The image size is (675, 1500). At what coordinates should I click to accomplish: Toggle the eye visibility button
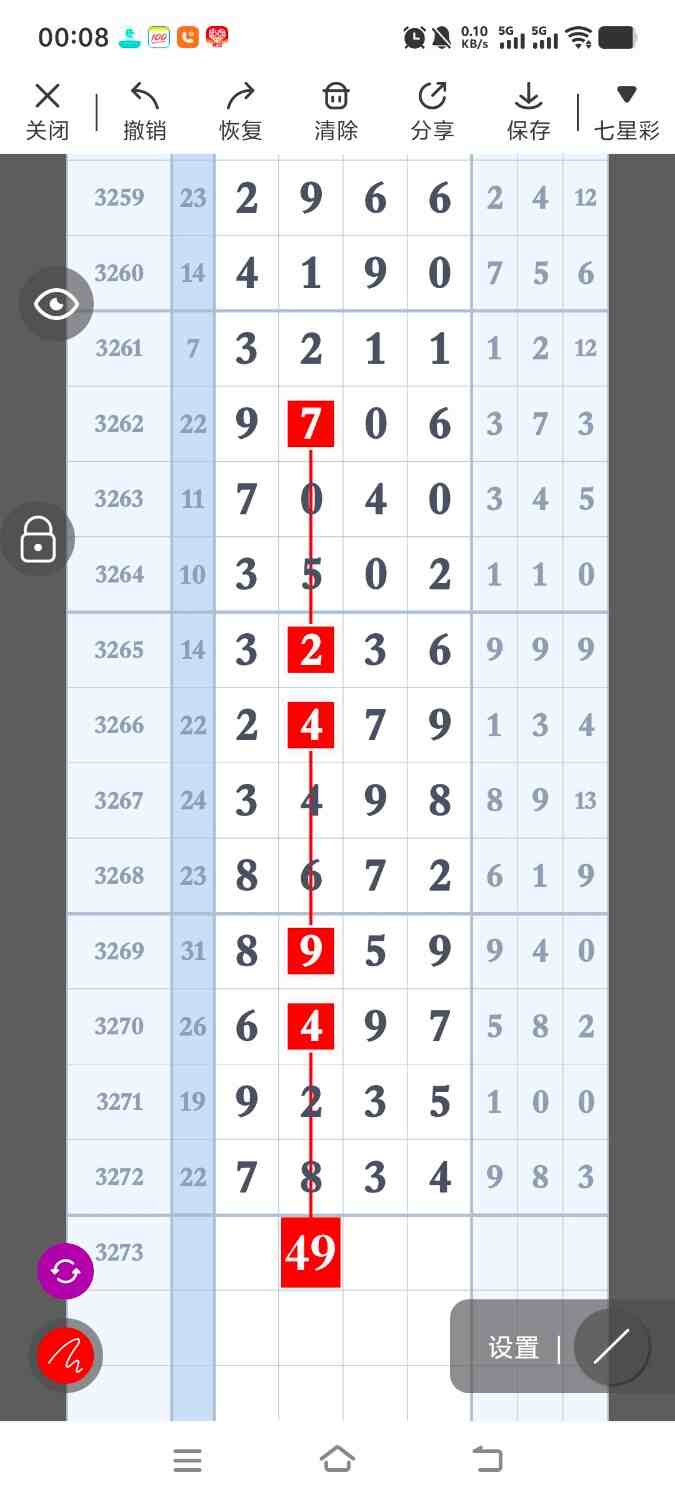point(56,304)
